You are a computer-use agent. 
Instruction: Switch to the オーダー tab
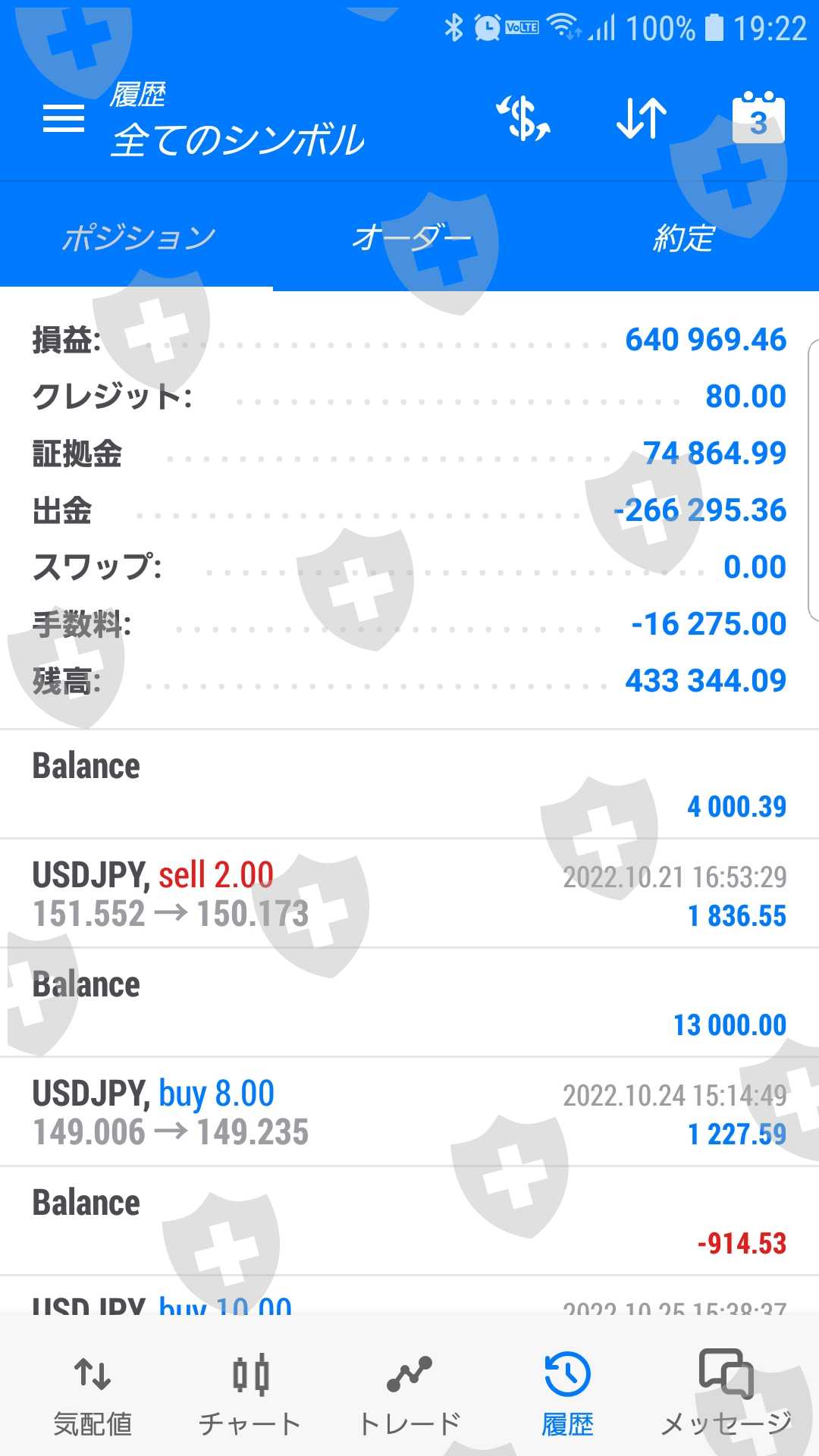(x=410, y=237)
